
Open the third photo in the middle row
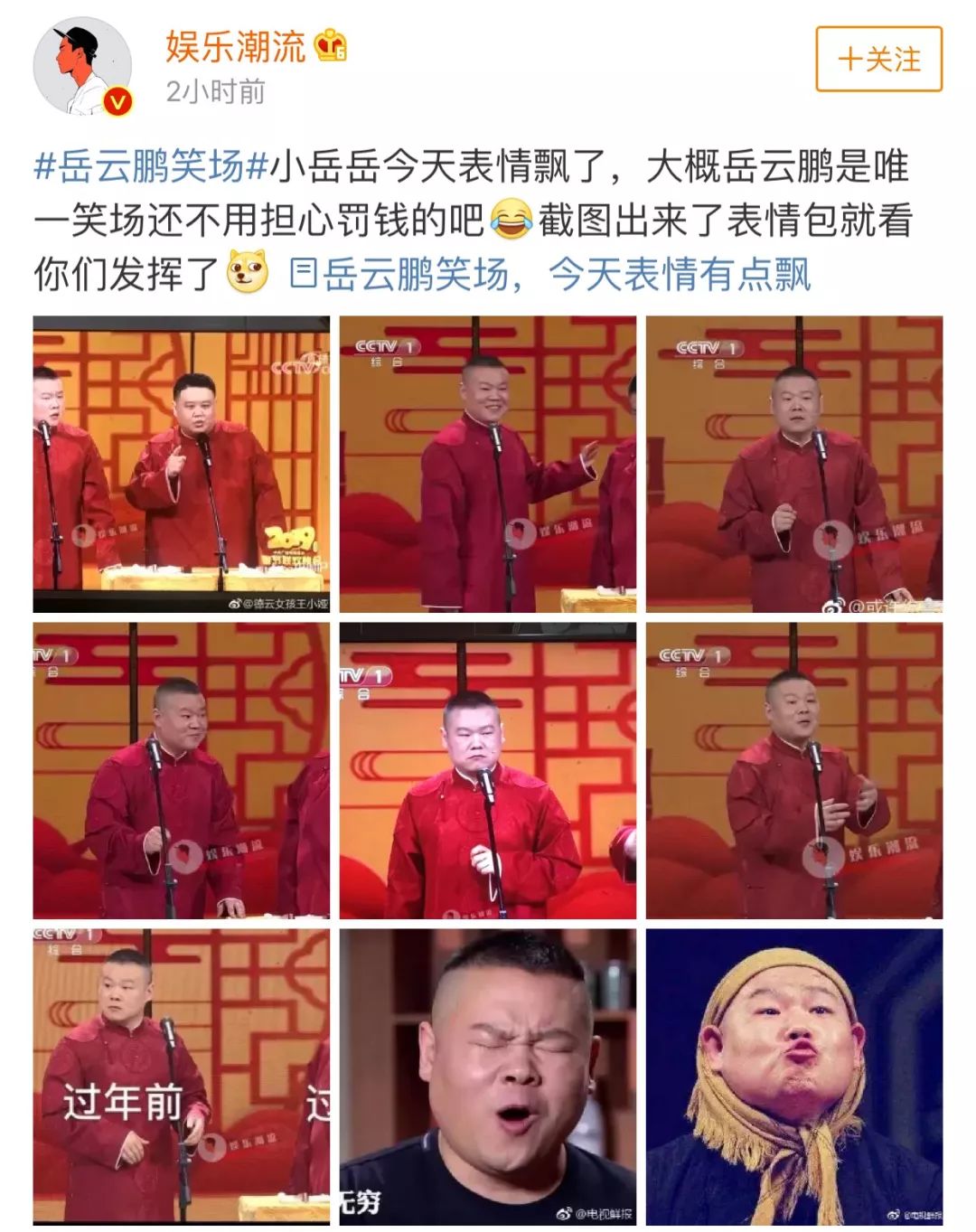(x=793, y=770)
